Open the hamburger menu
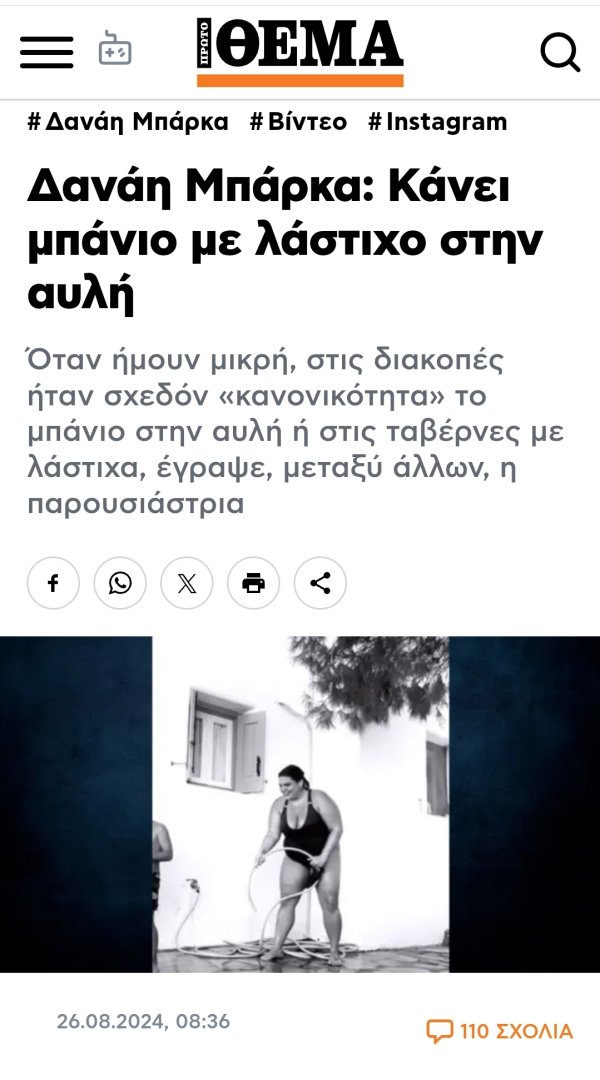Screen dimensions: 600x1080 pos(46,51)
